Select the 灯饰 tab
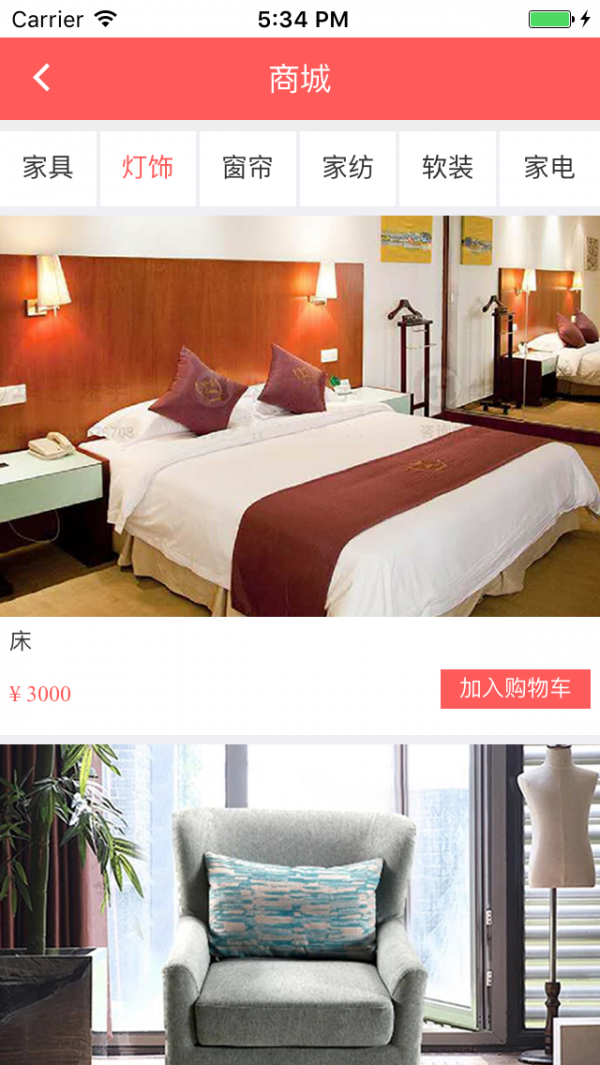This screenshot has width=600, height=1065. pyautogui.click(x=148, y=168)
